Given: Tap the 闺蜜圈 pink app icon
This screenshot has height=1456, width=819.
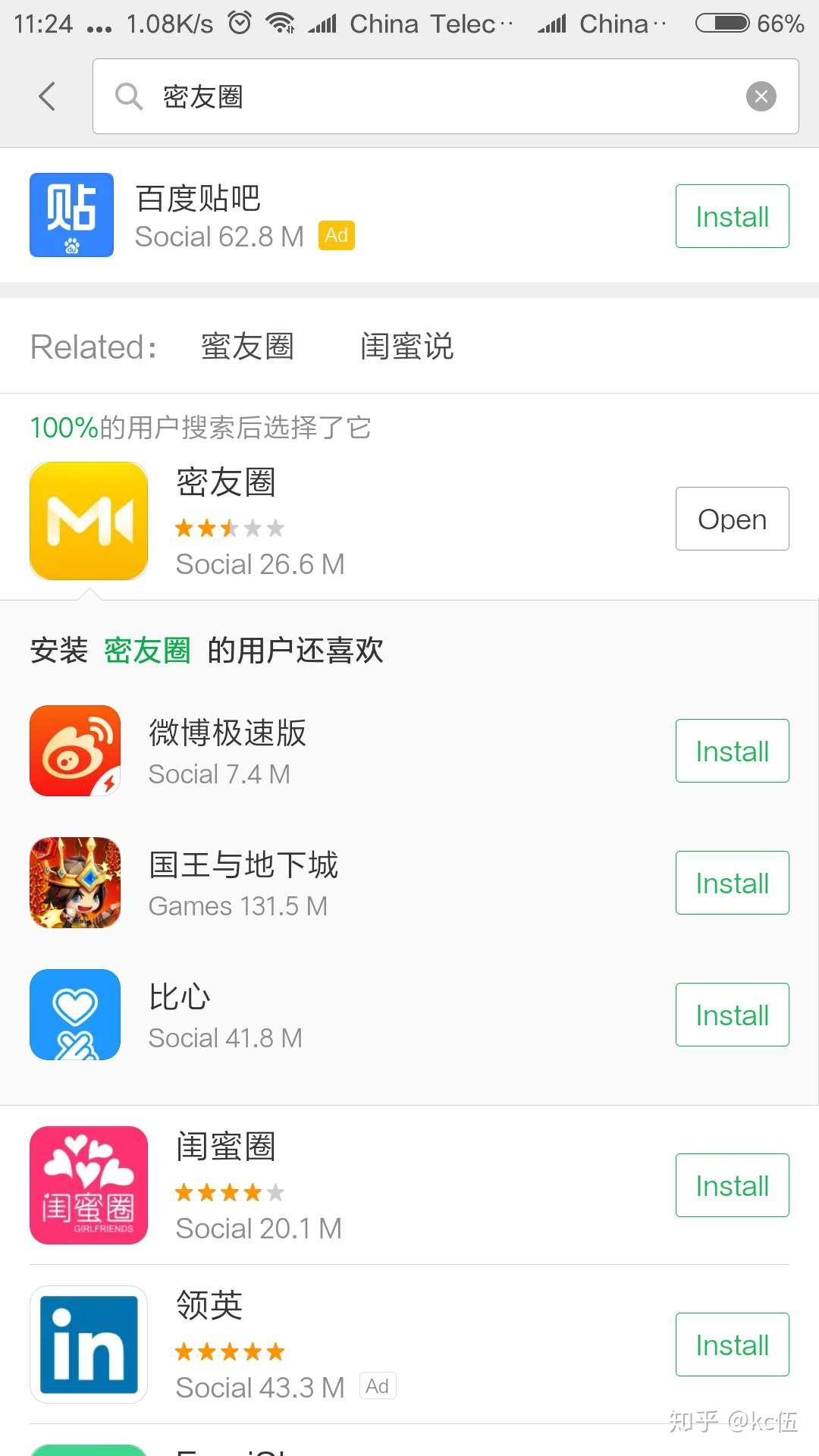Looking at the screenshot, I should 88,1185.
